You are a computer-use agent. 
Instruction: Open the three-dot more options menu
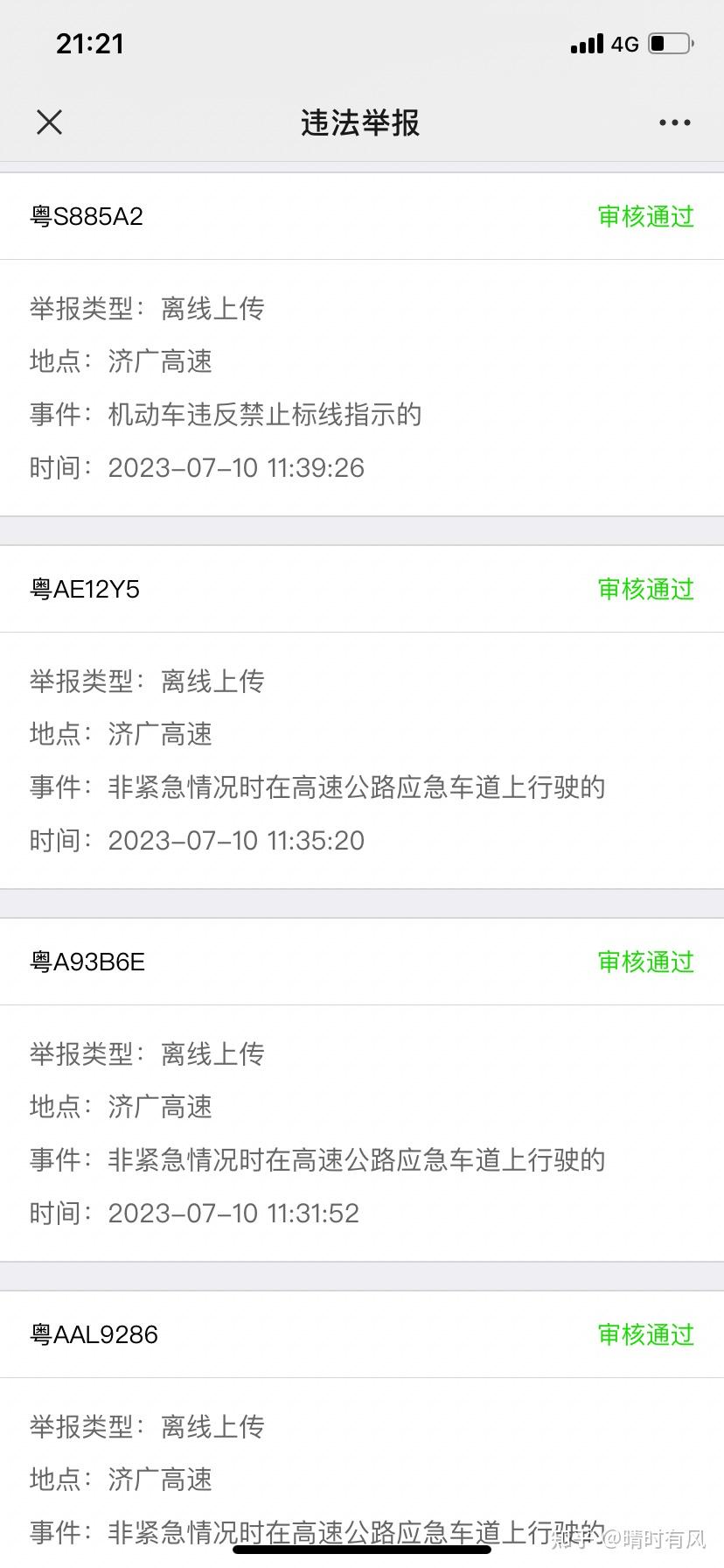pos(674,122)
